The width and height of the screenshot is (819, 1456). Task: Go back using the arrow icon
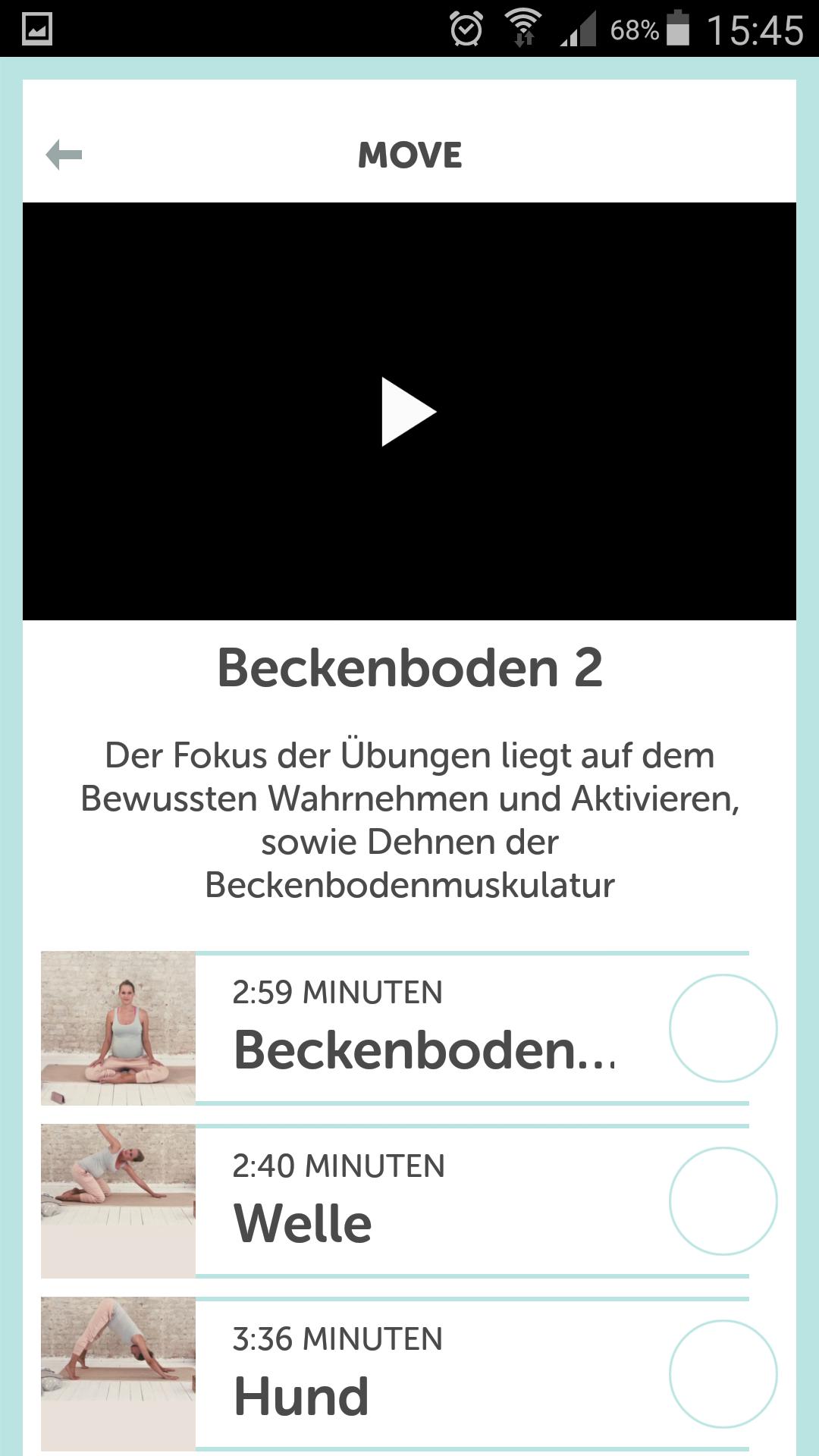coord(64,155)
